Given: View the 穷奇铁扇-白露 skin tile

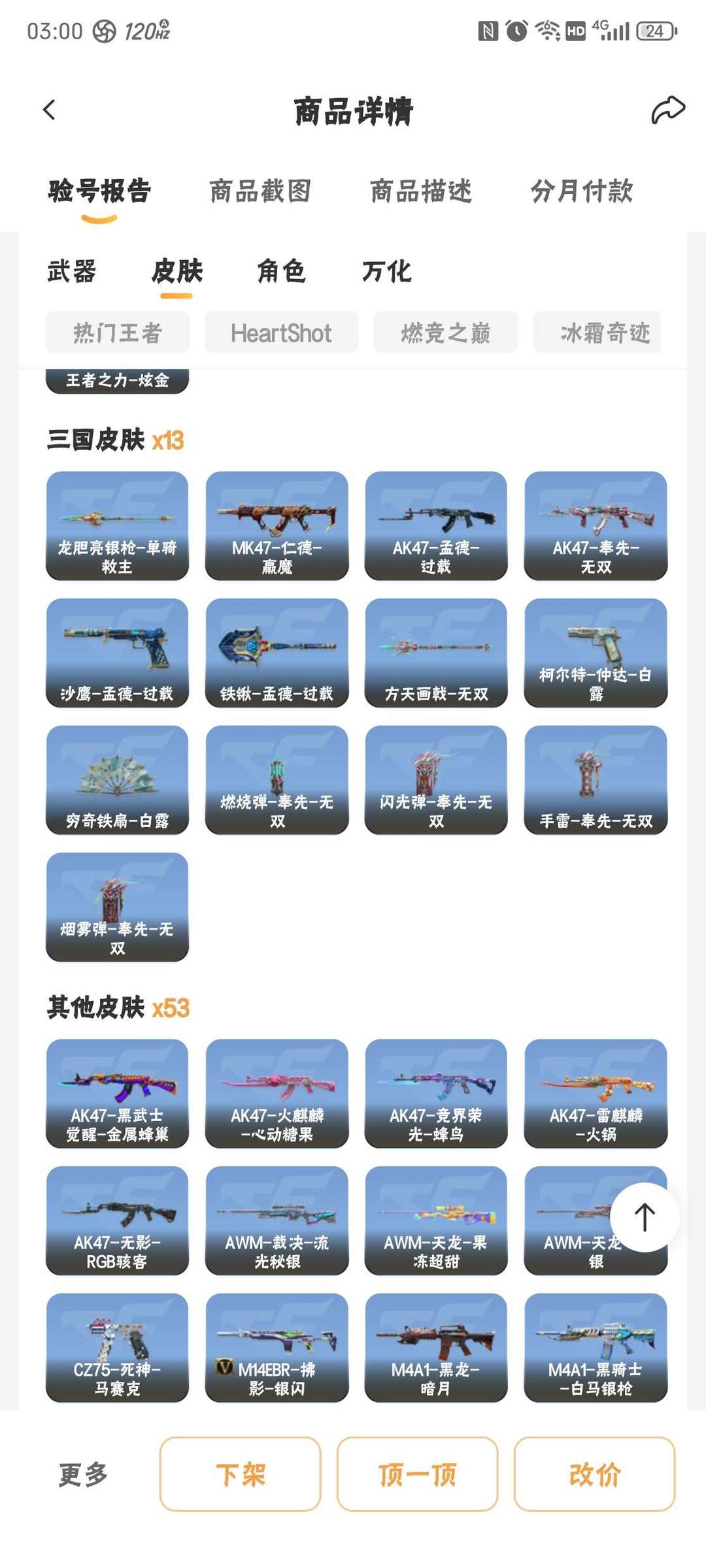Looking at the screenshot, I should [x=118, y=779].
